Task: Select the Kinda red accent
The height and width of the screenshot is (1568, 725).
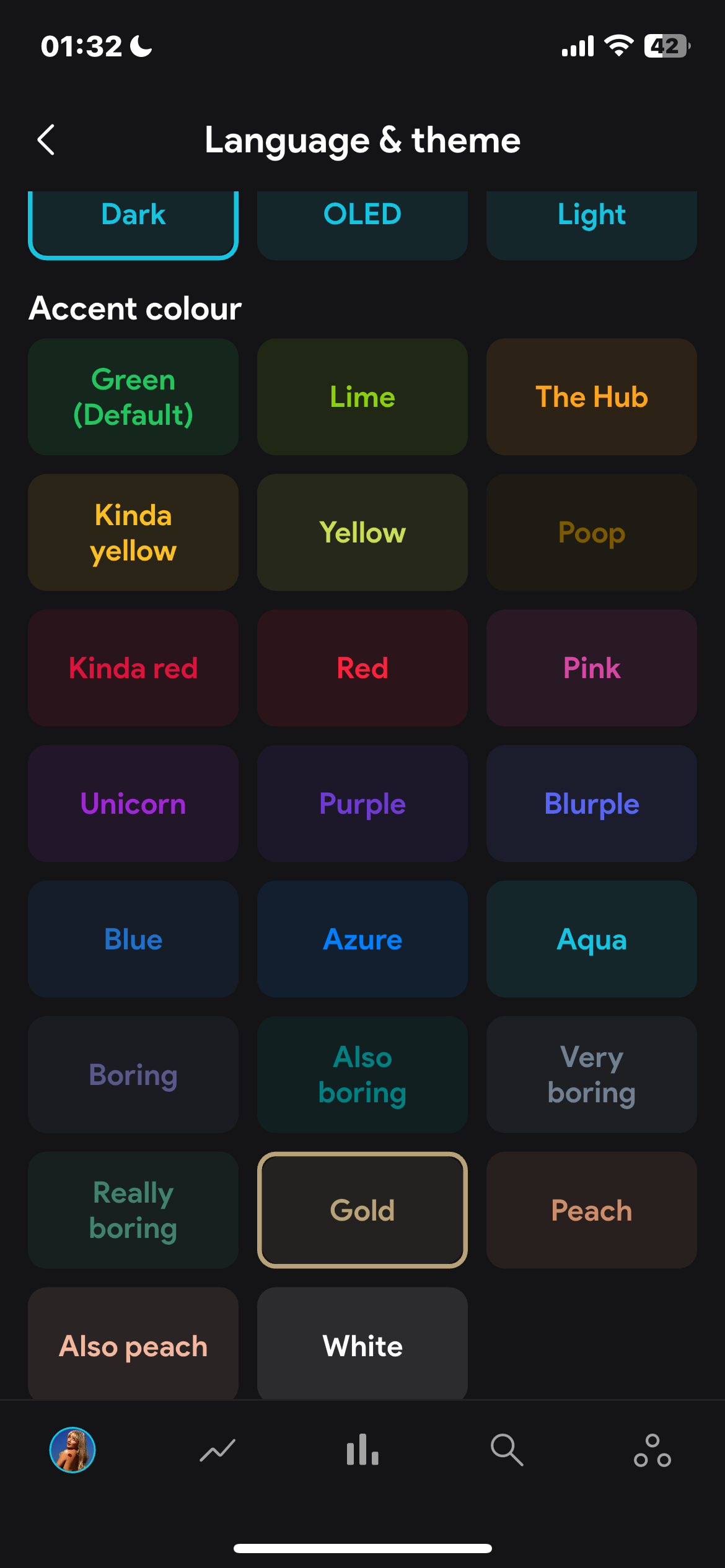Action: (x=133, y=668)
